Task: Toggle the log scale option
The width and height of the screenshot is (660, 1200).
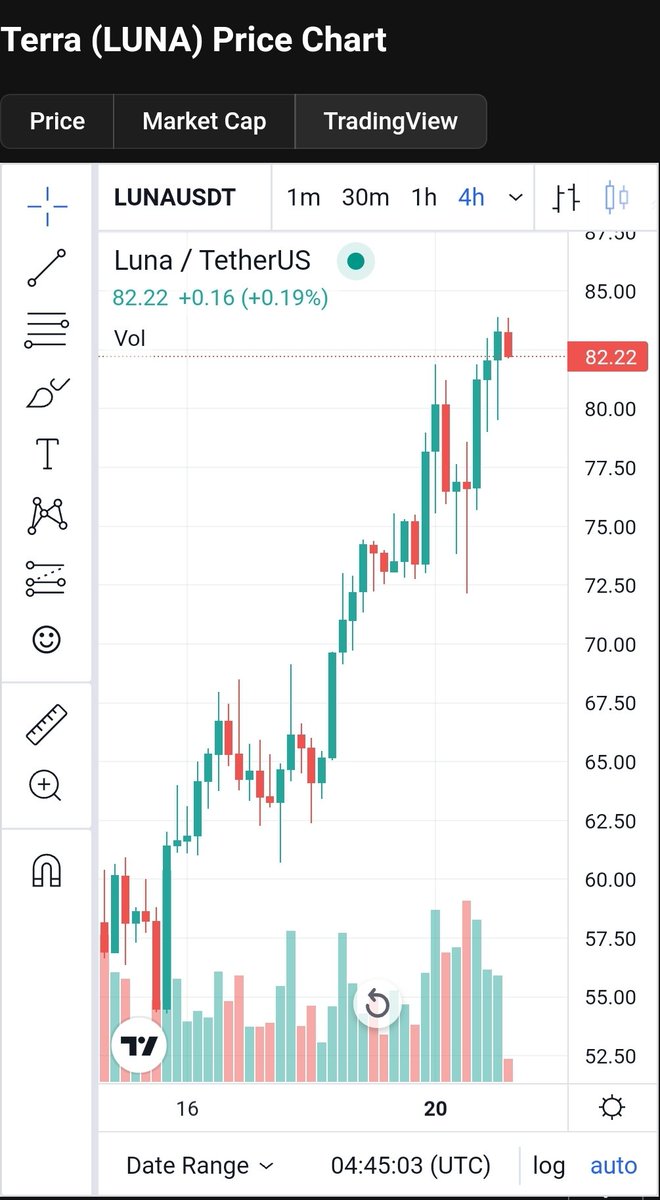Action: click(549, 1165)
